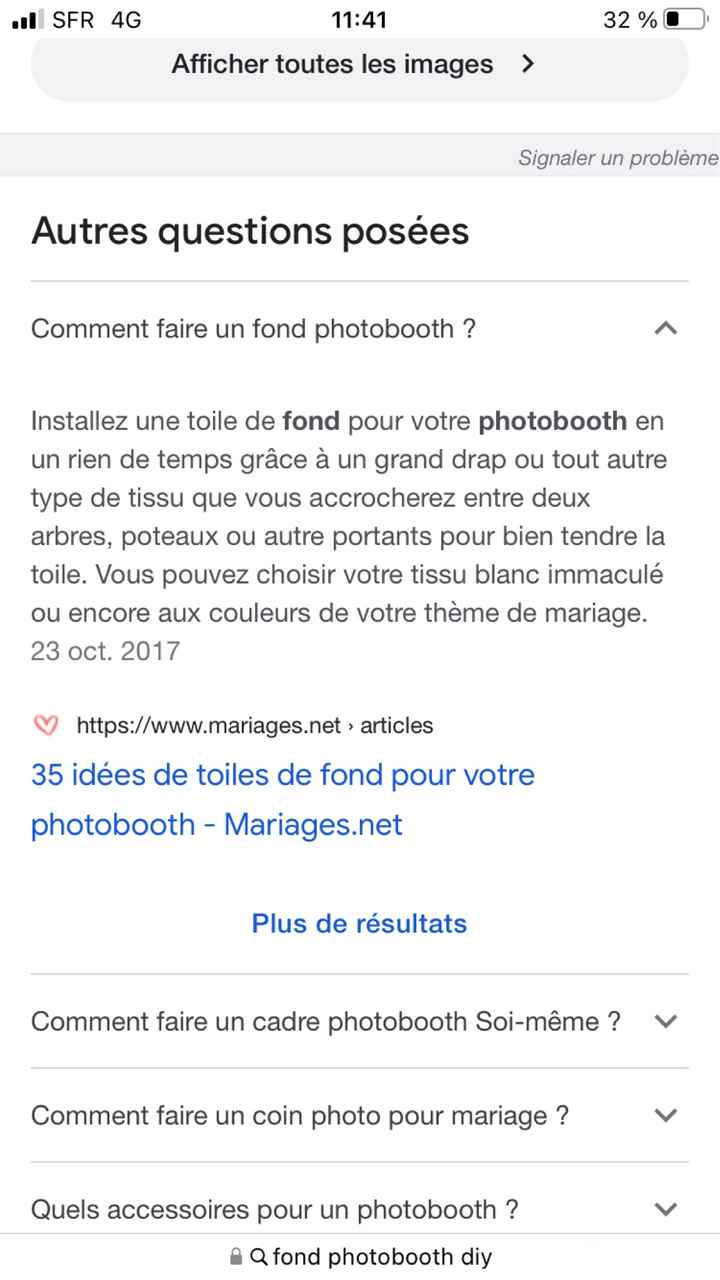The width and height of the screenshot is (720, 1280).
Task: Expand 'Comment faire un cadre photobooth Soi-même ?'
Action: tap(666, 1021)
